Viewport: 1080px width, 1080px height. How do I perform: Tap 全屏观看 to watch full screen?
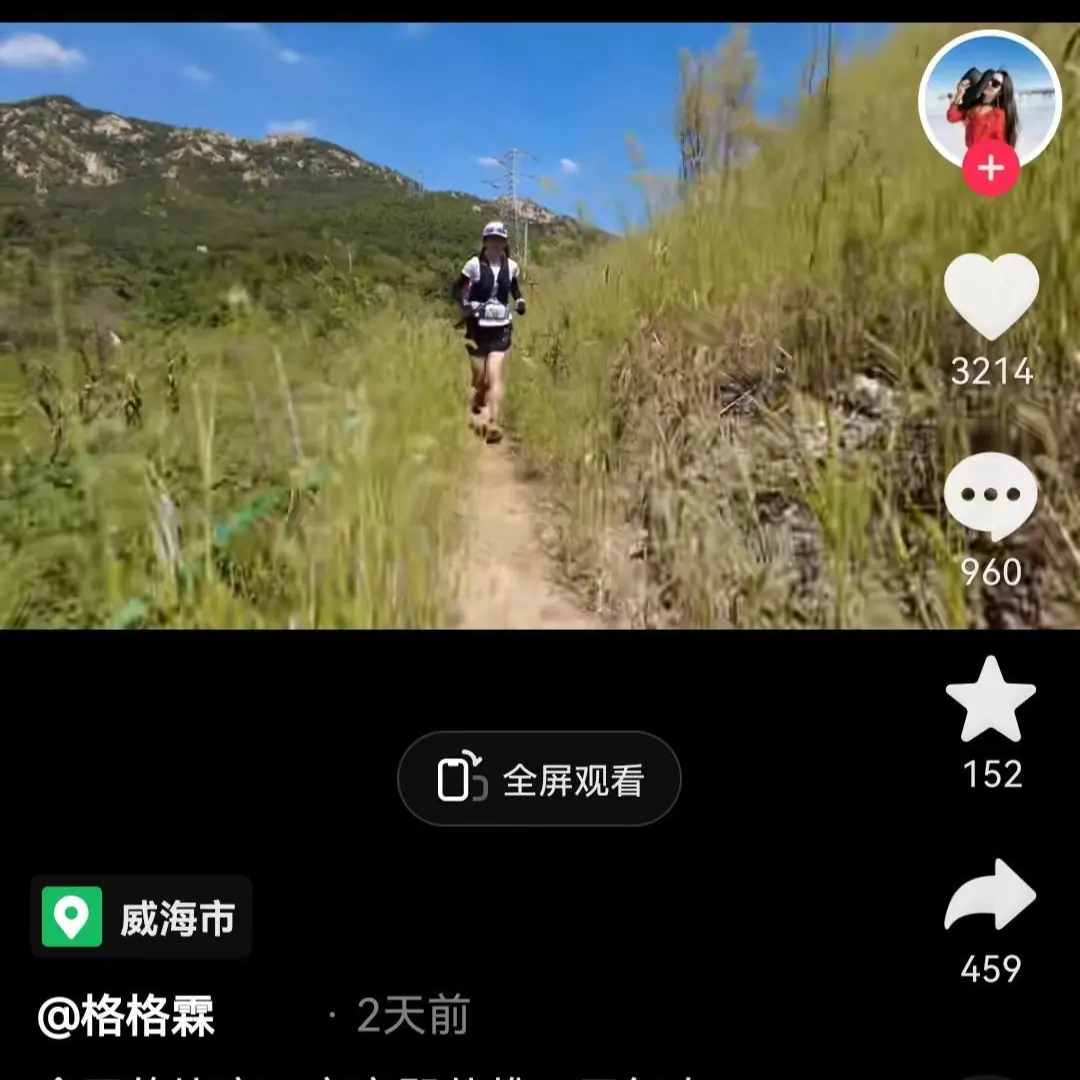539,779
